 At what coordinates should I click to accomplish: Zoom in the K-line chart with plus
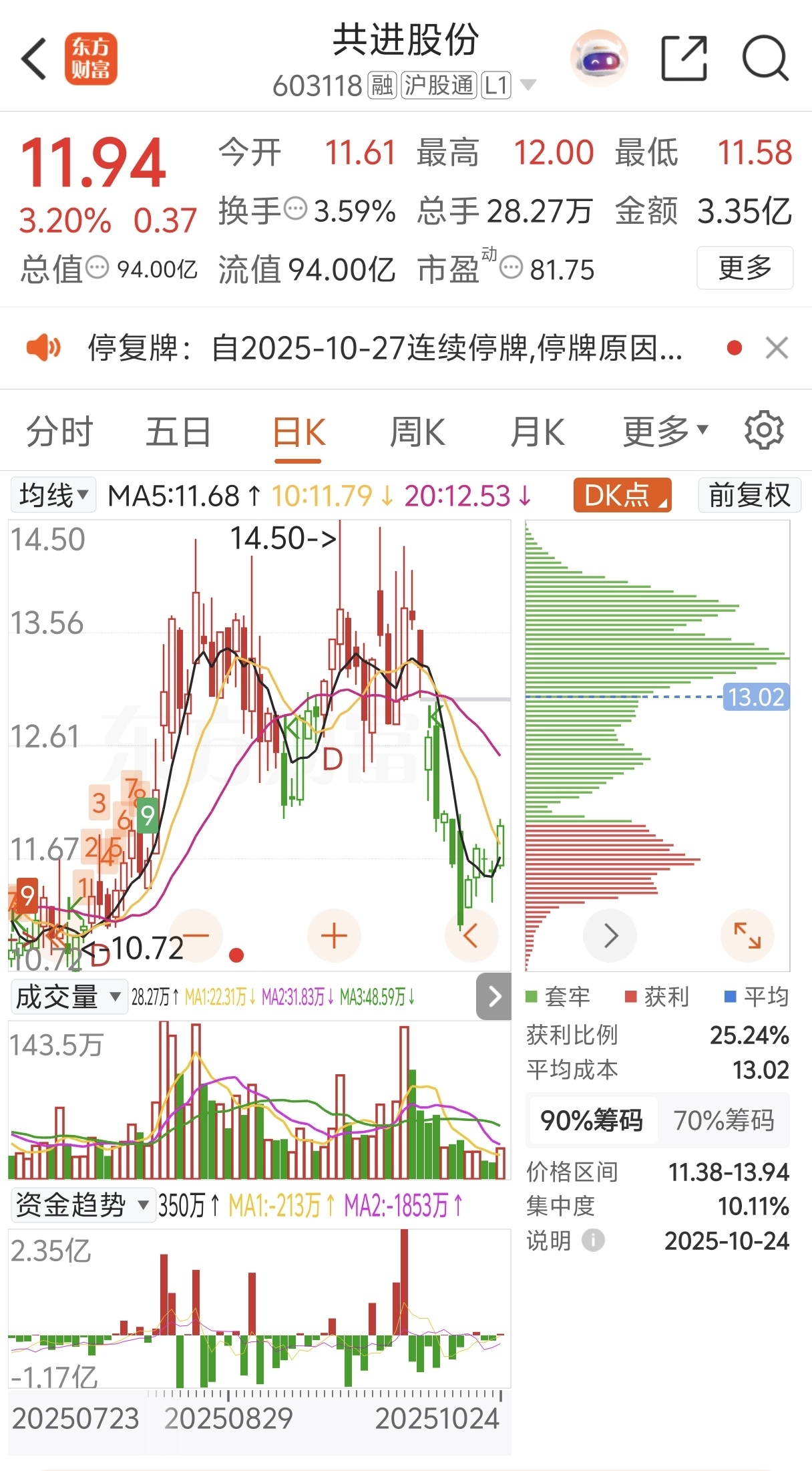[334, 936]
